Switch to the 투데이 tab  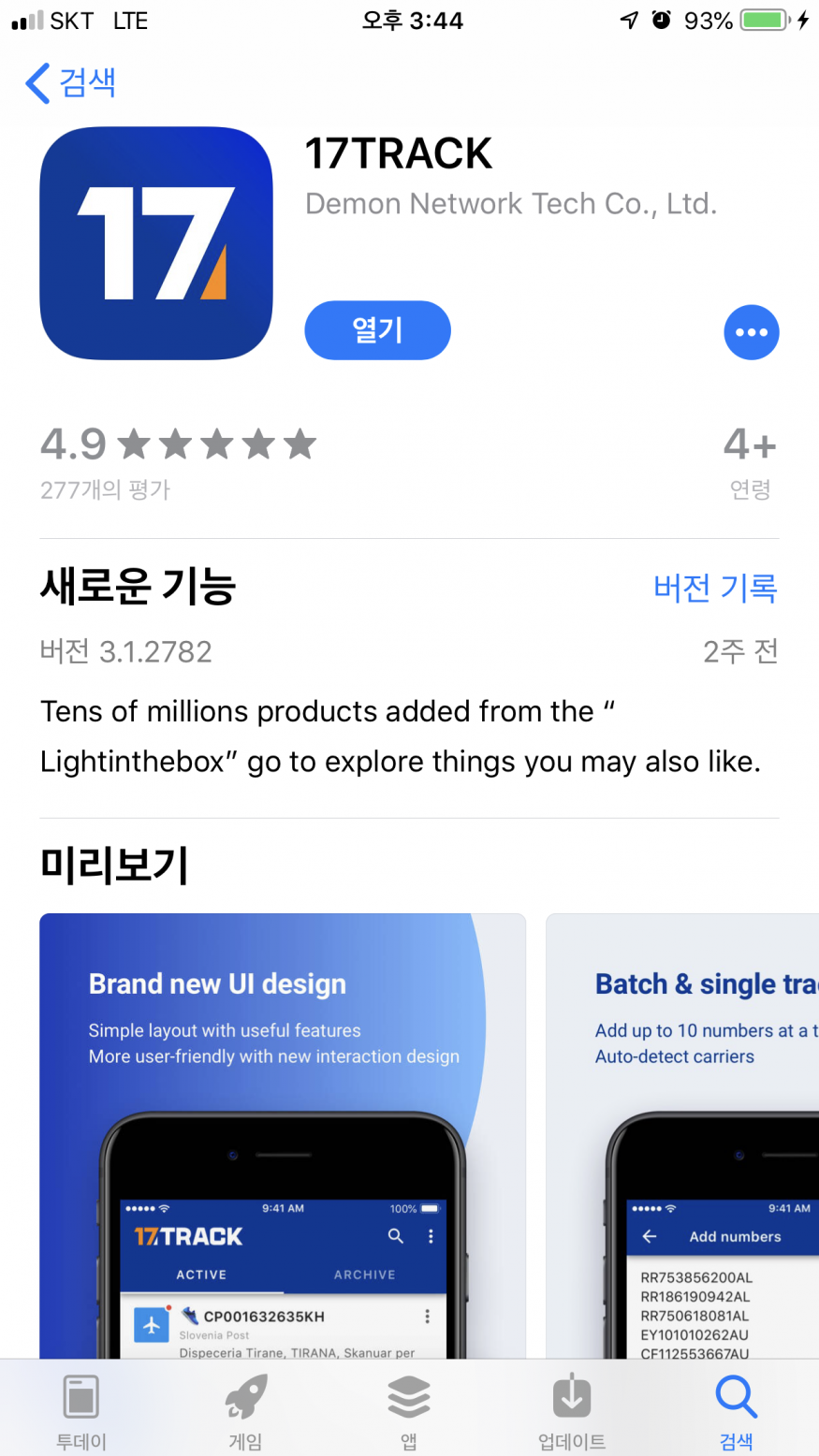[81, 1410]
